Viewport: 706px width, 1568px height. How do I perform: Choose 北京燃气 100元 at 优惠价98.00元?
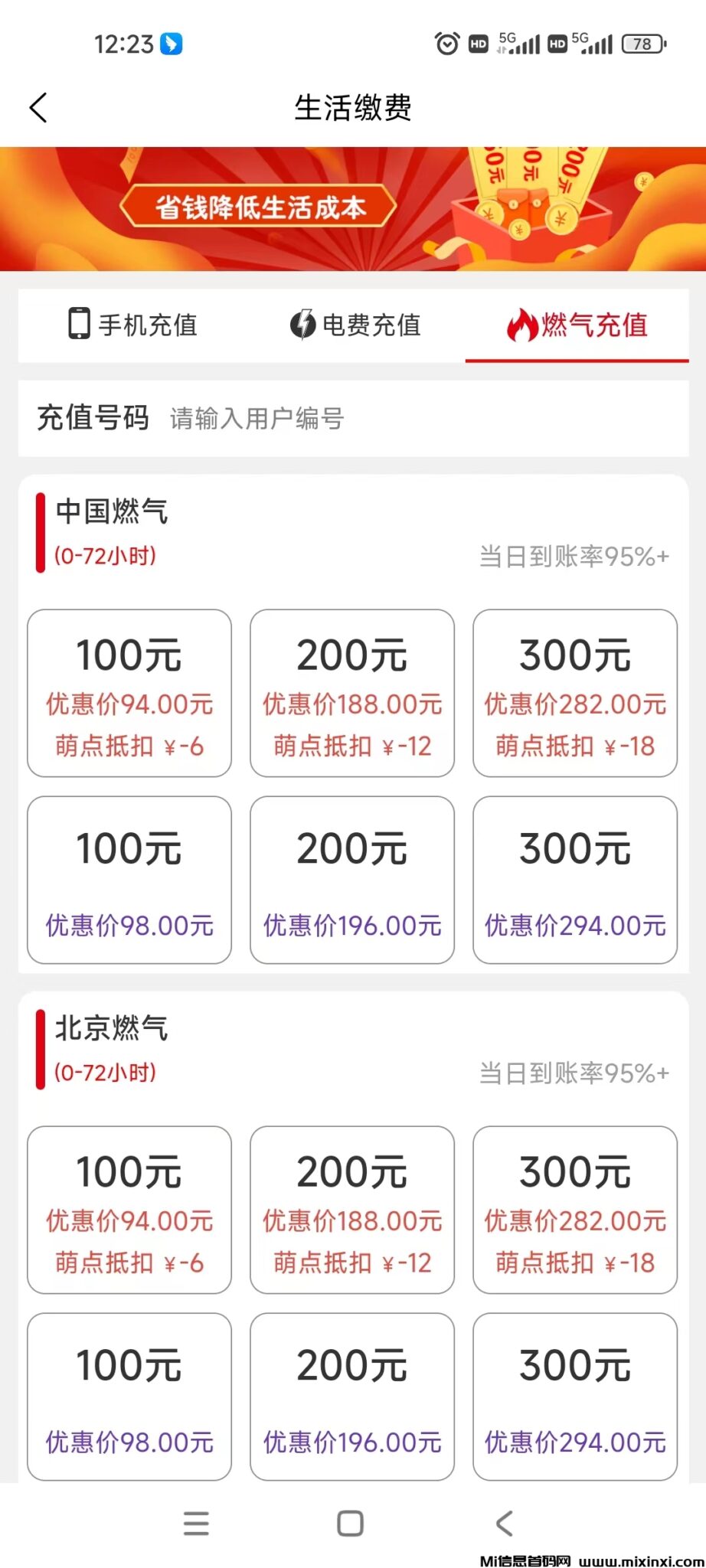tap(129, 1396)
